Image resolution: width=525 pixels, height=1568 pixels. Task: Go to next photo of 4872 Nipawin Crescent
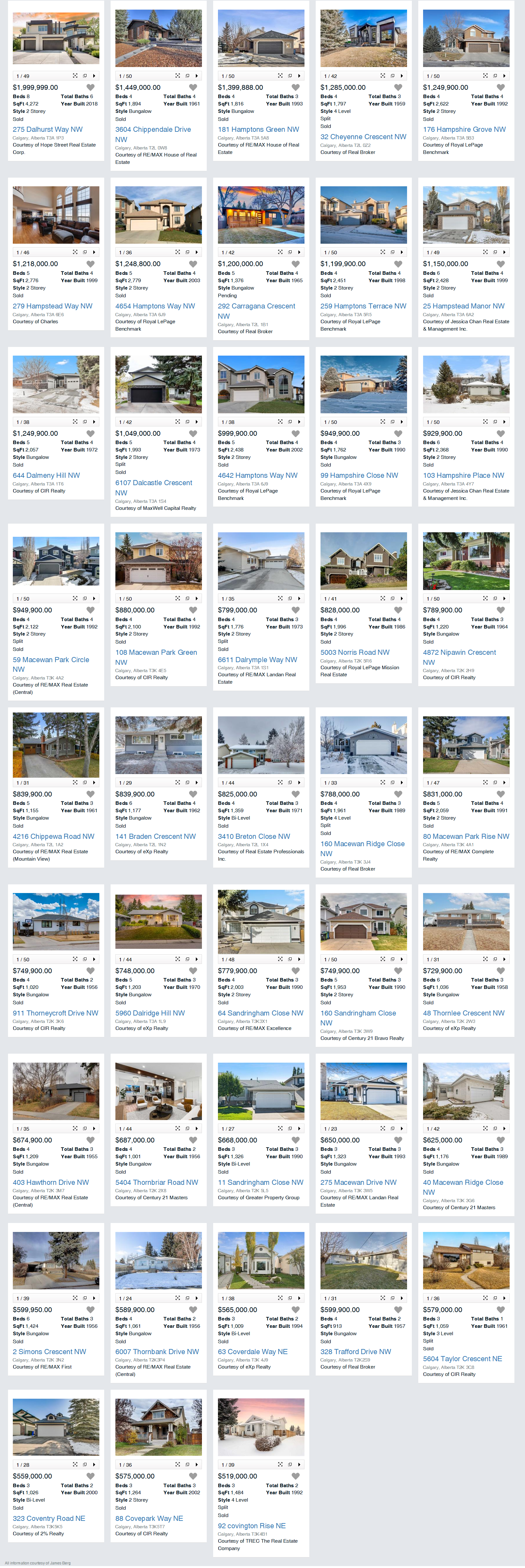coord(504,598)
